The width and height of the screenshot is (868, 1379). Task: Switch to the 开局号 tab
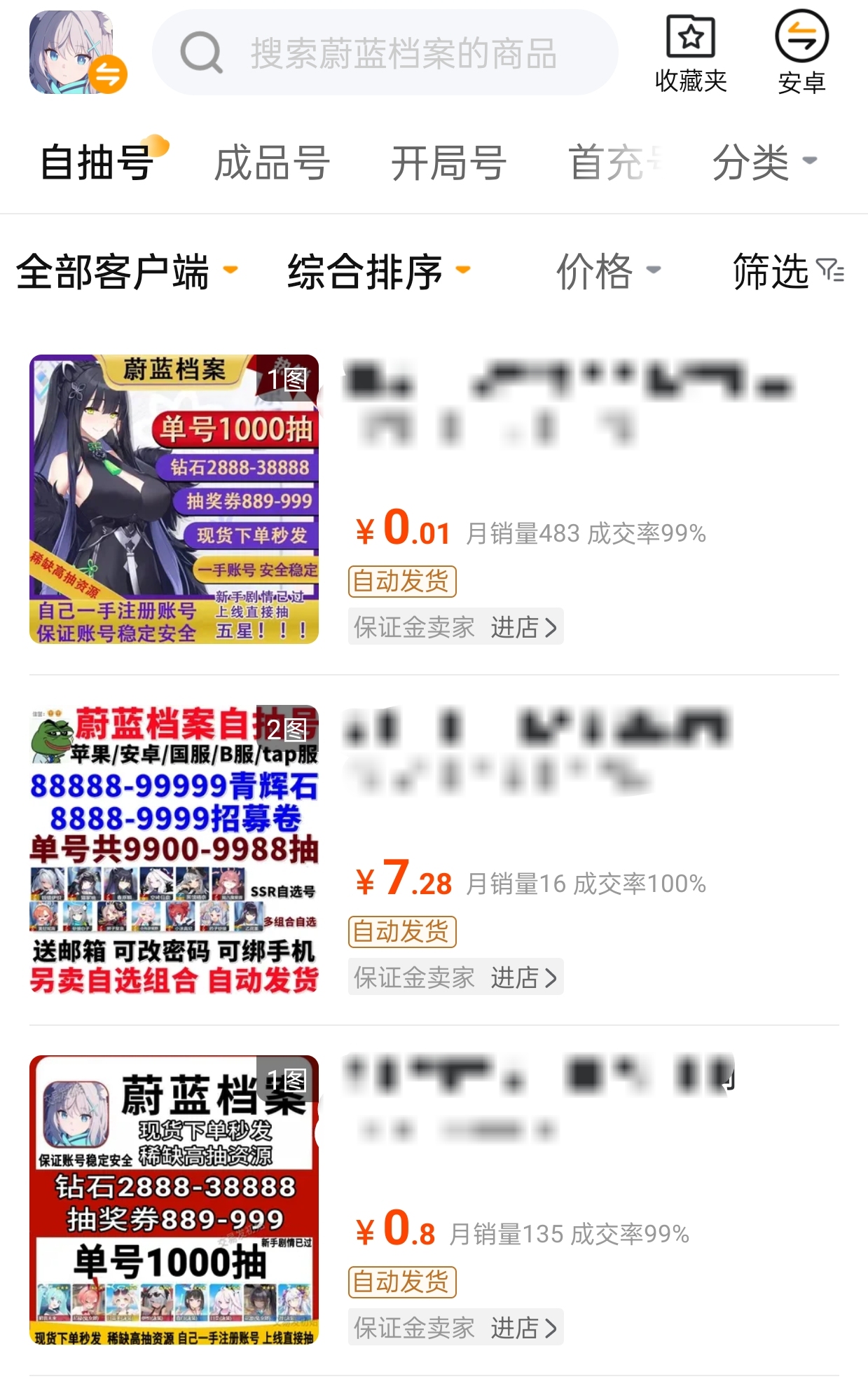tap(448, 163)
